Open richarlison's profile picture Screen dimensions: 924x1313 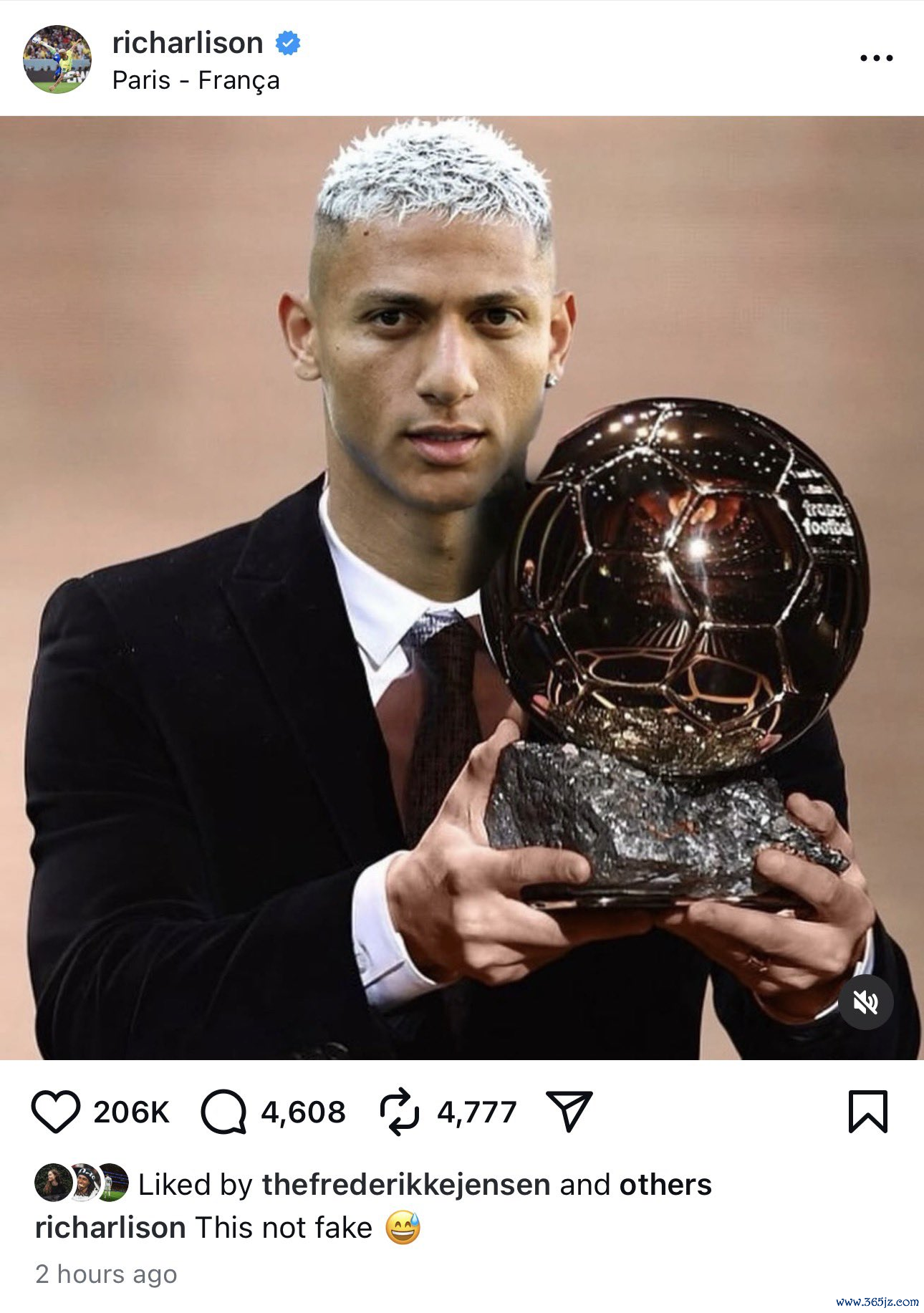pos(57,59)
